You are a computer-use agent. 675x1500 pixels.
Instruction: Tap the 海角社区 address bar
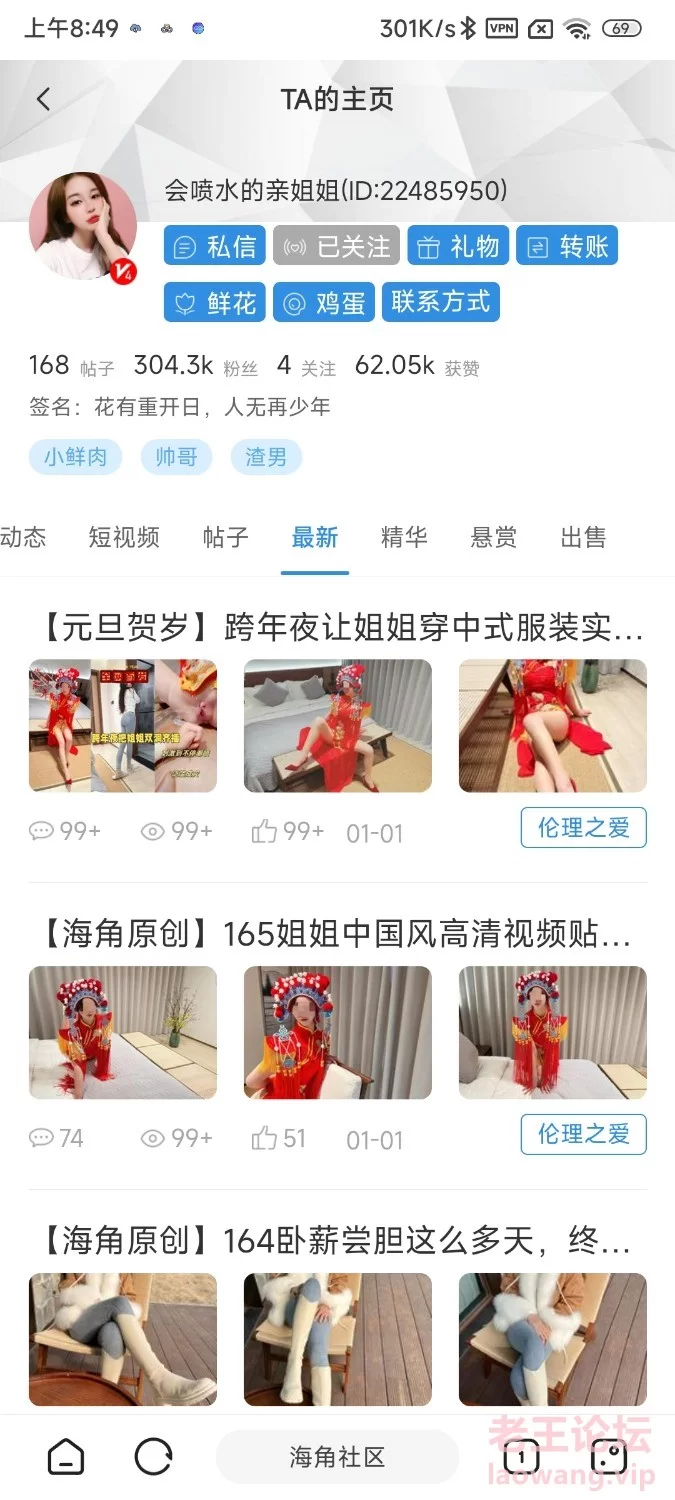pos(337,1457)
